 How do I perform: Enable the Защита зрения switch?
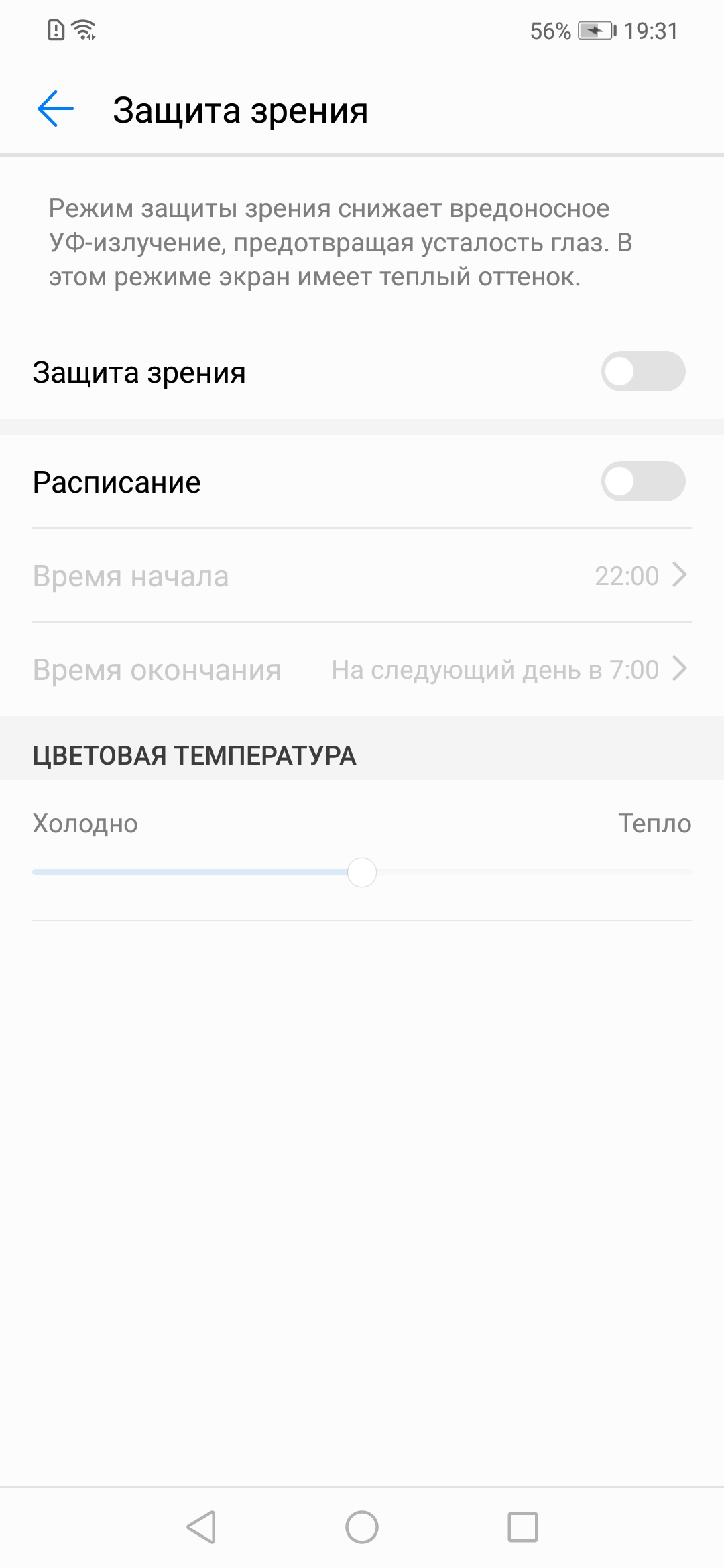pyautogui.click(x=642, y=371)
